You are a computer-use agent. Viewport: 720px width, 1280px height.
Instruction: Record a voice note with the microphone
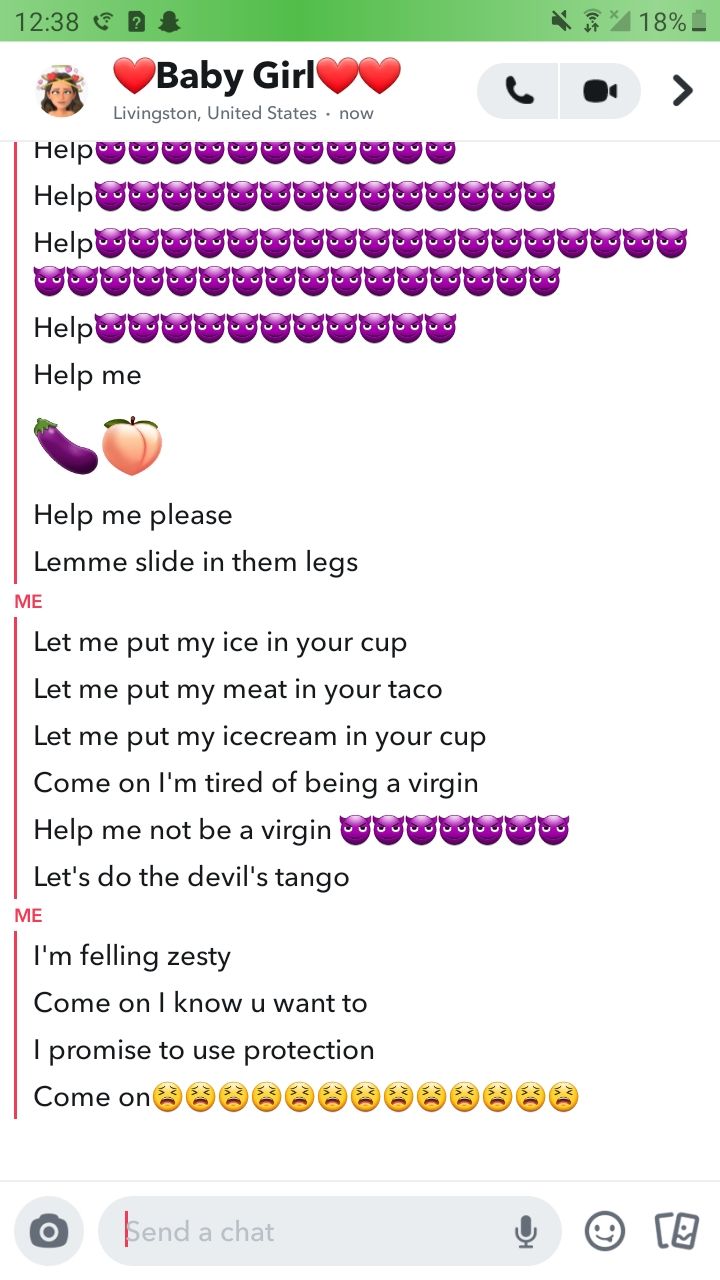[526, 1233]
